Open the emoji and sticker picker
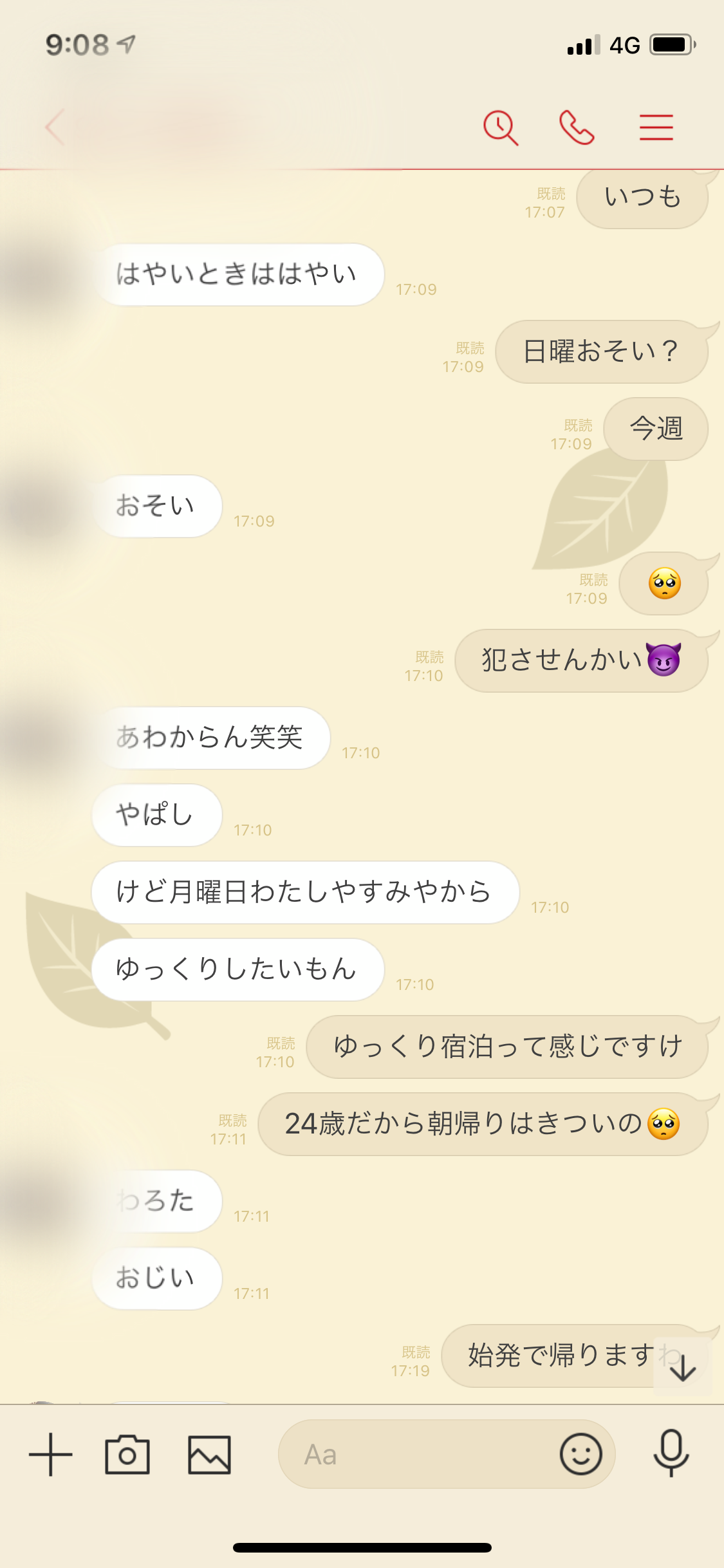Screen dimensions: 724x1568 581,1453
